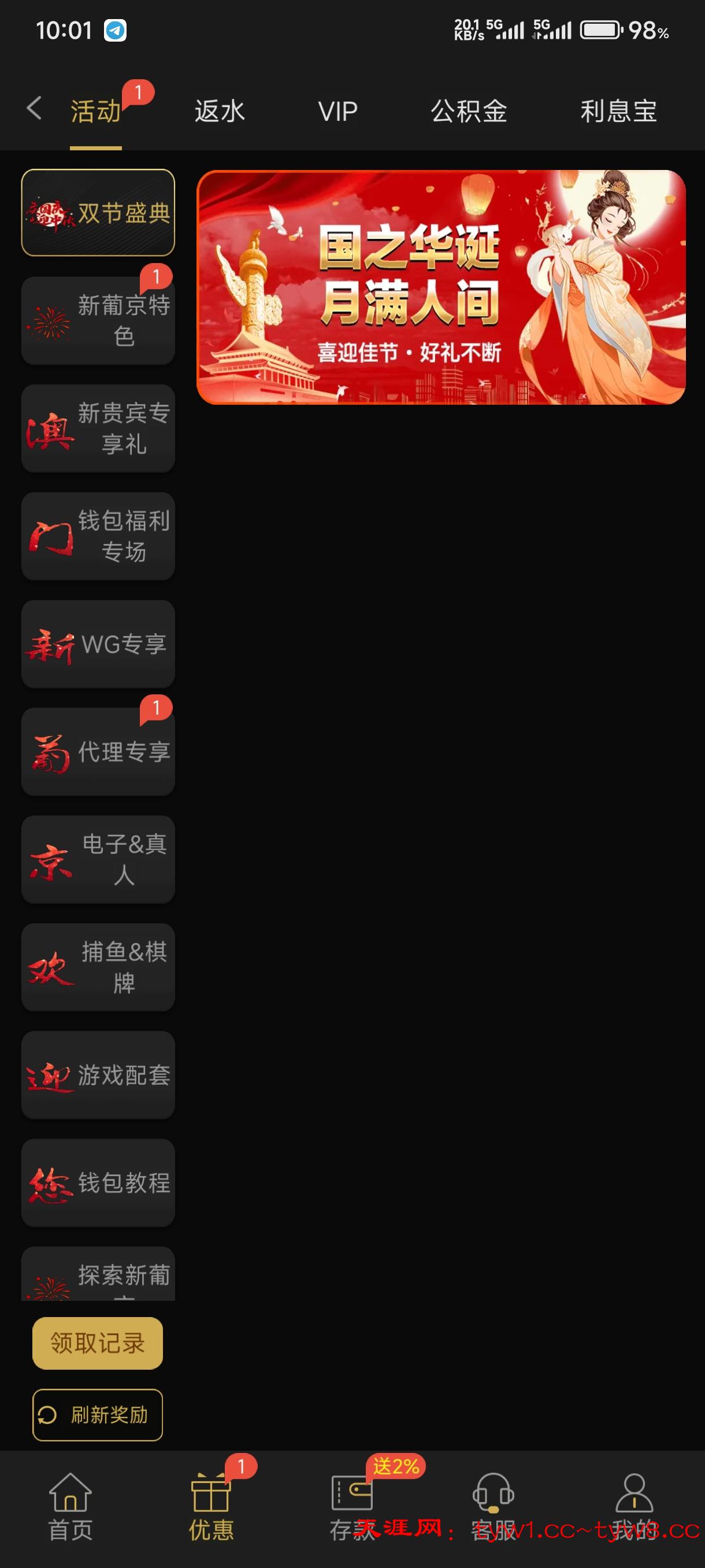Open the WG专享 category
This screenshot has height=1568, width=705.
tap(98, 644)
